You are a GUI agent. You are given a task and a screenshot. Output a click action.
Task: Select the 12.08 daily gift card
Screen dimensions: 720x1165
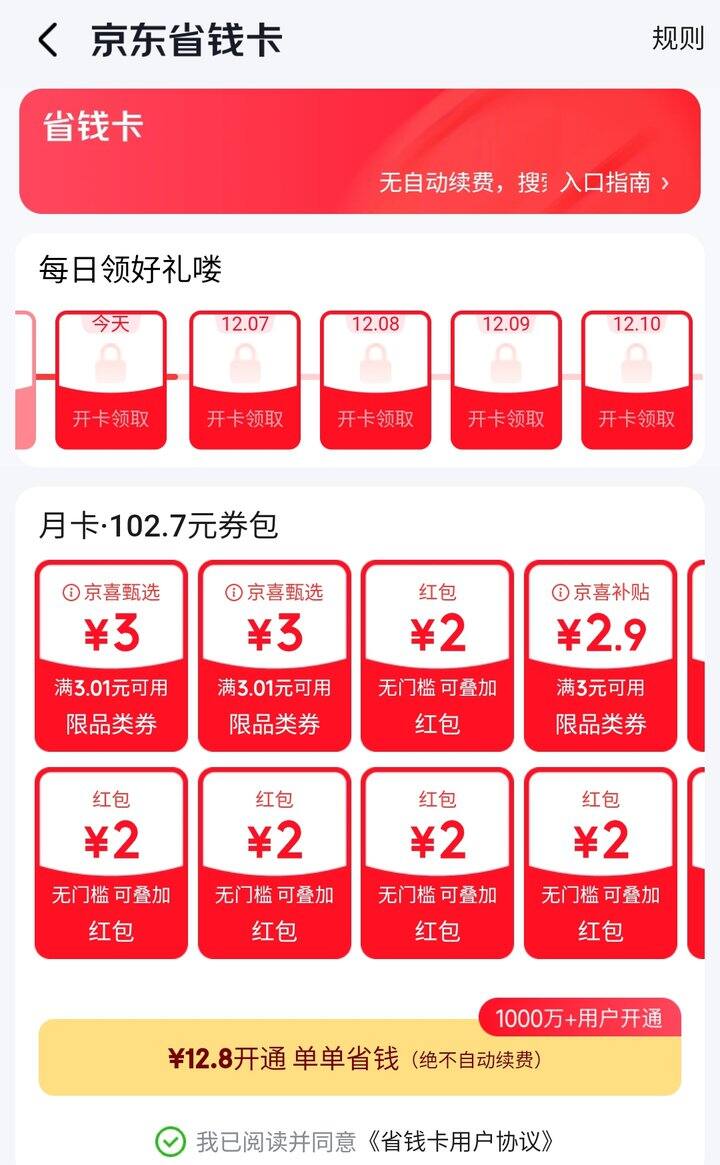pos(375,380)
